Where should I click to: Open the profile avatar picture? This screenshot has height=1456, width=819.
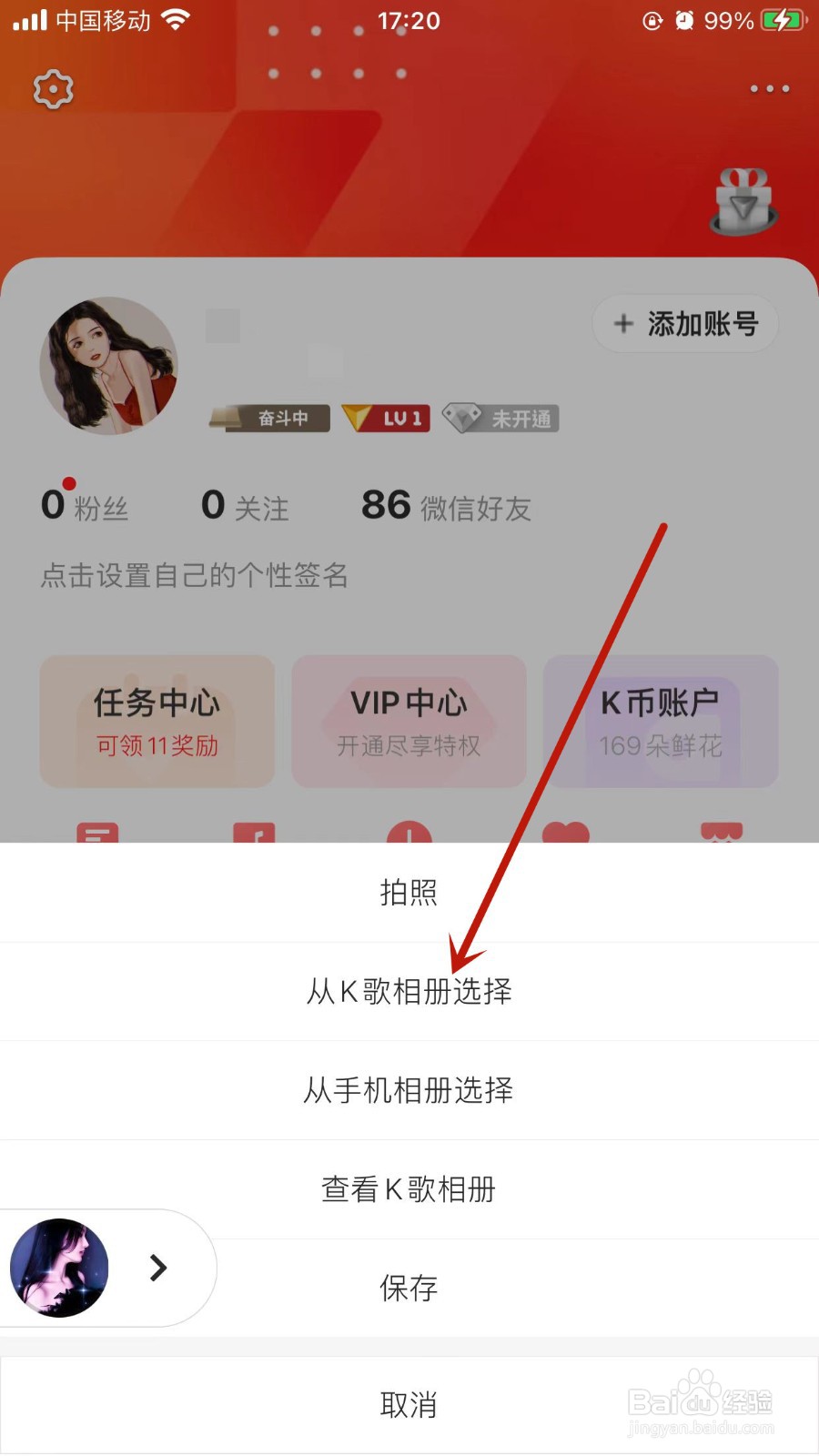pos(109,366)
